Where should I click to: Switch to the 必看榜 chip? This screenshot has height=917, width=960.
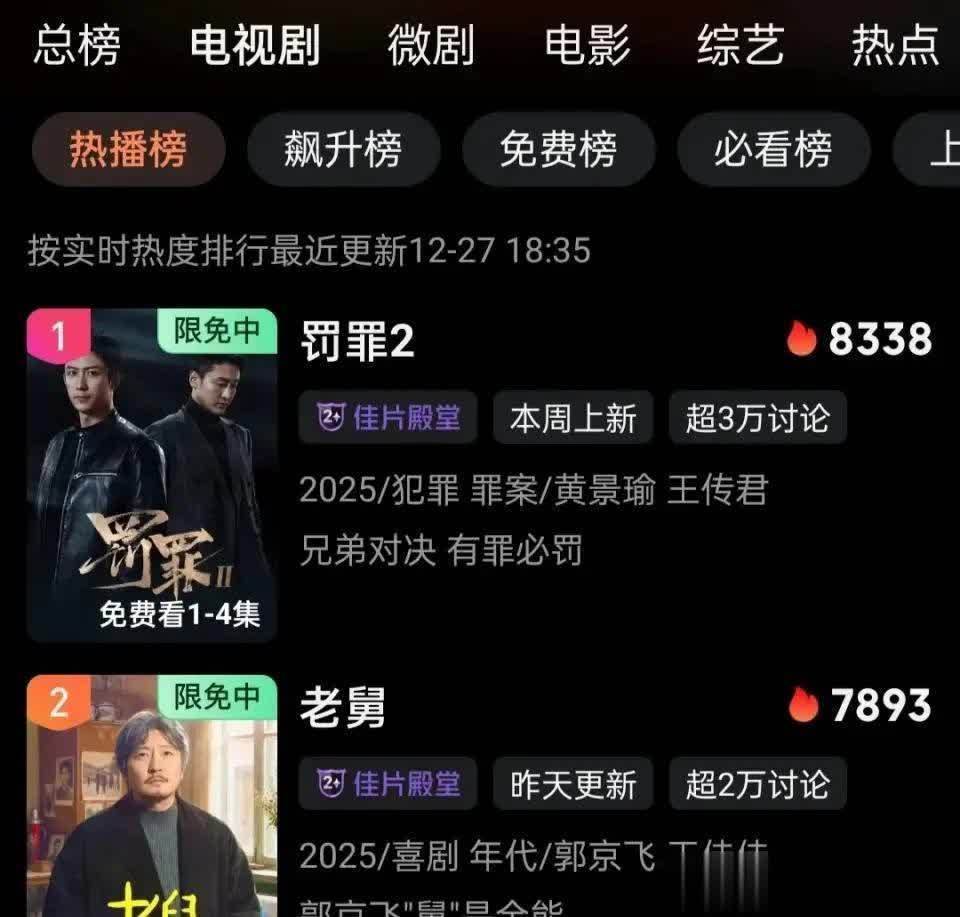772,150
